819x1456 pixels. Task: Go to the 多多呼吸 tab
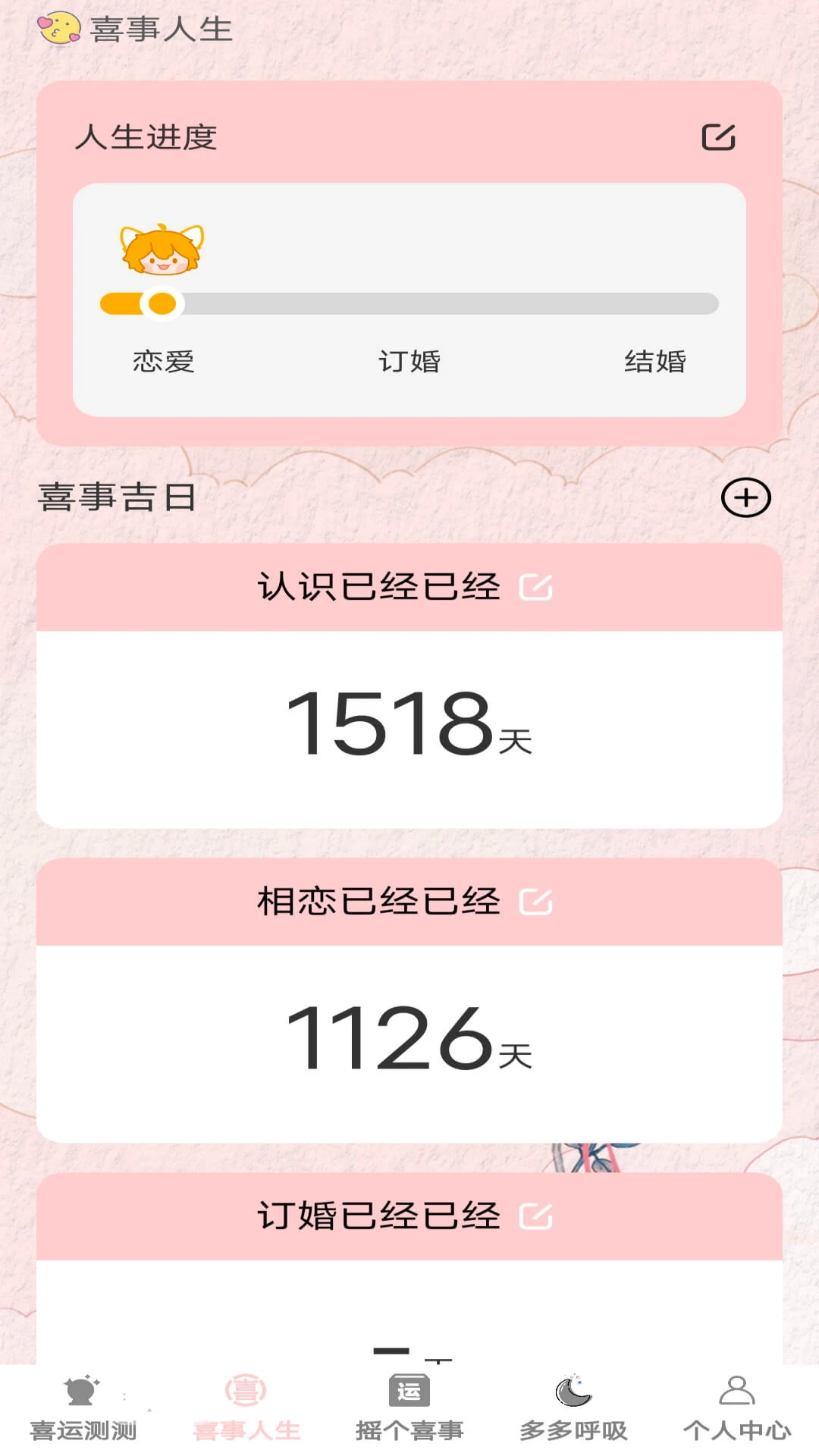(x=573, y=1409)
